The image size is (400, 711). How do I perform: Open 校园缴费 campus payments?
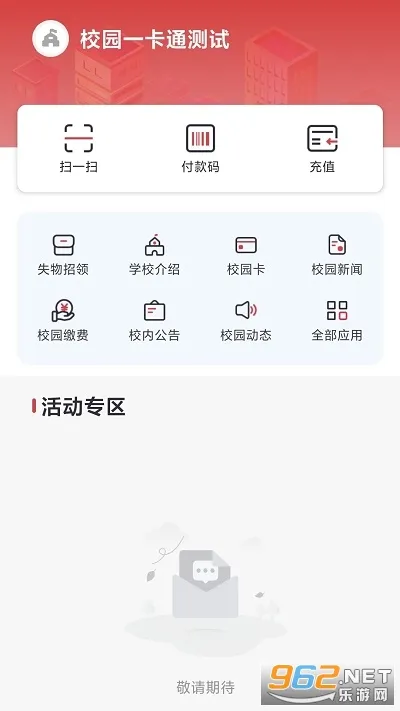pos(63,321)
